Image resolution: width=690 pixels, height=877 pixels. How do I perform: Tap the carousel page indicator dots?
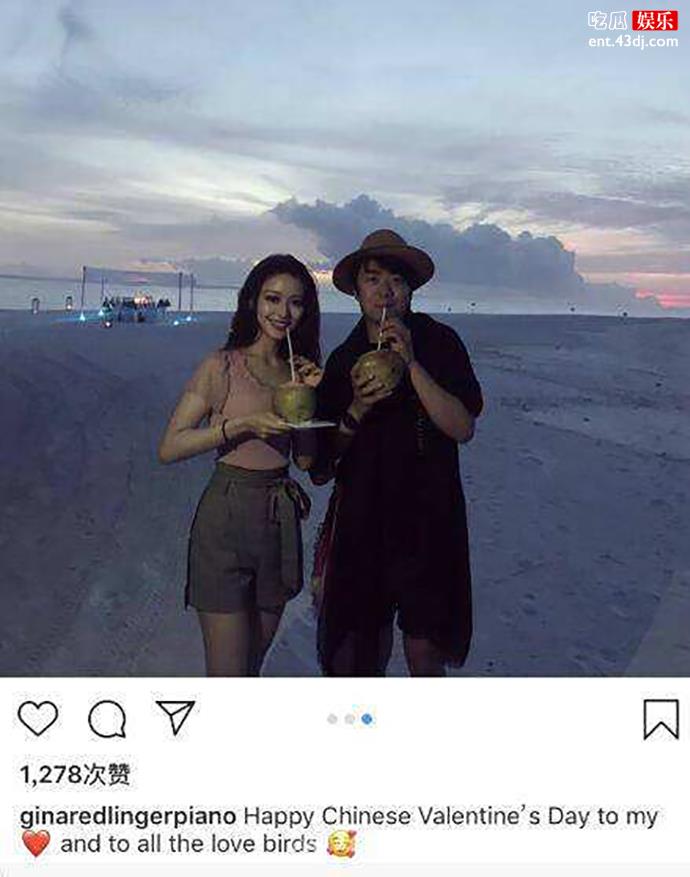click(349, 719)
